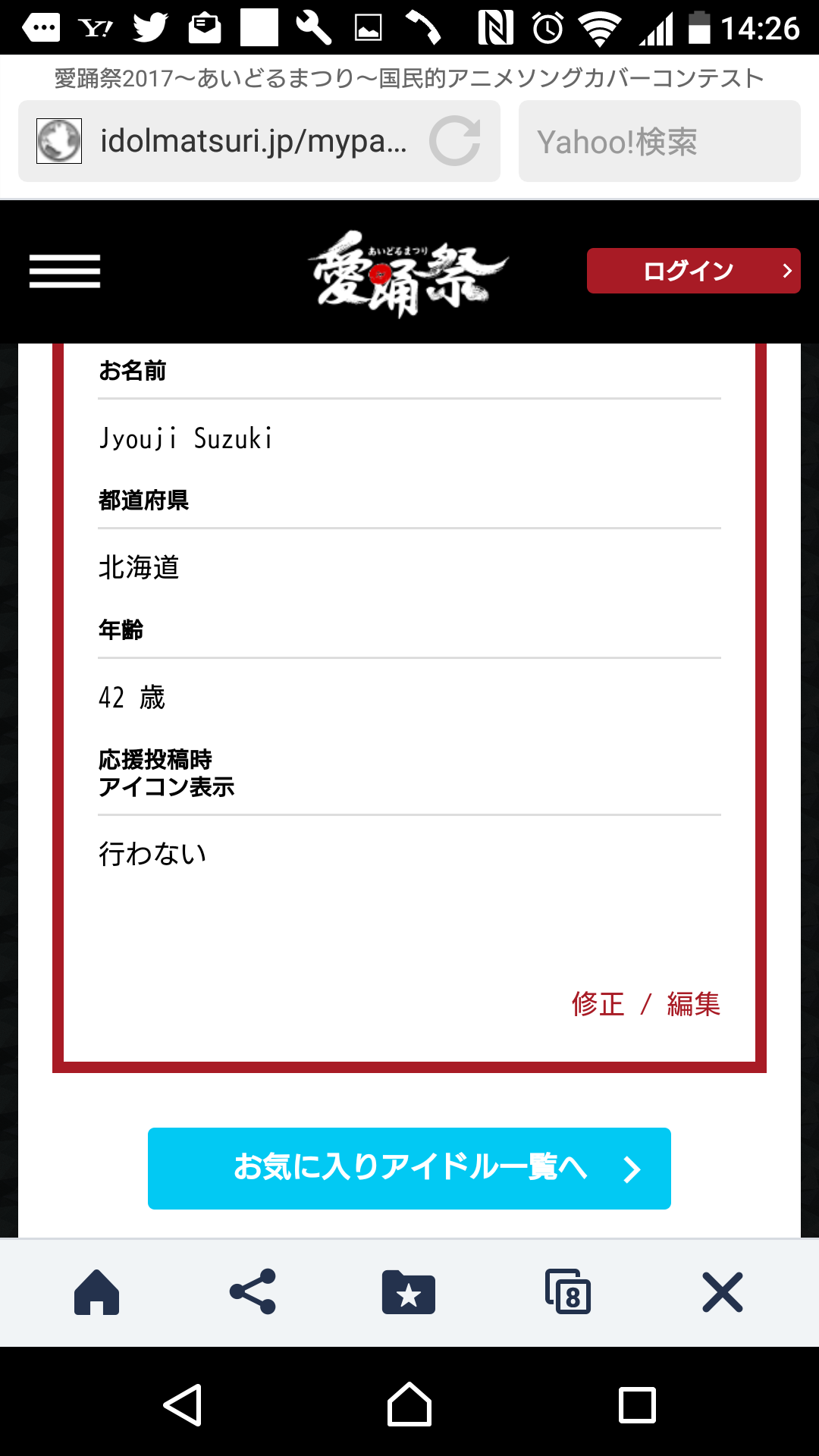Go to お気に入りアイドル一覧へ
Image resolution: width=819 pixels, height=1456 pixels.
click(409, 1169)
